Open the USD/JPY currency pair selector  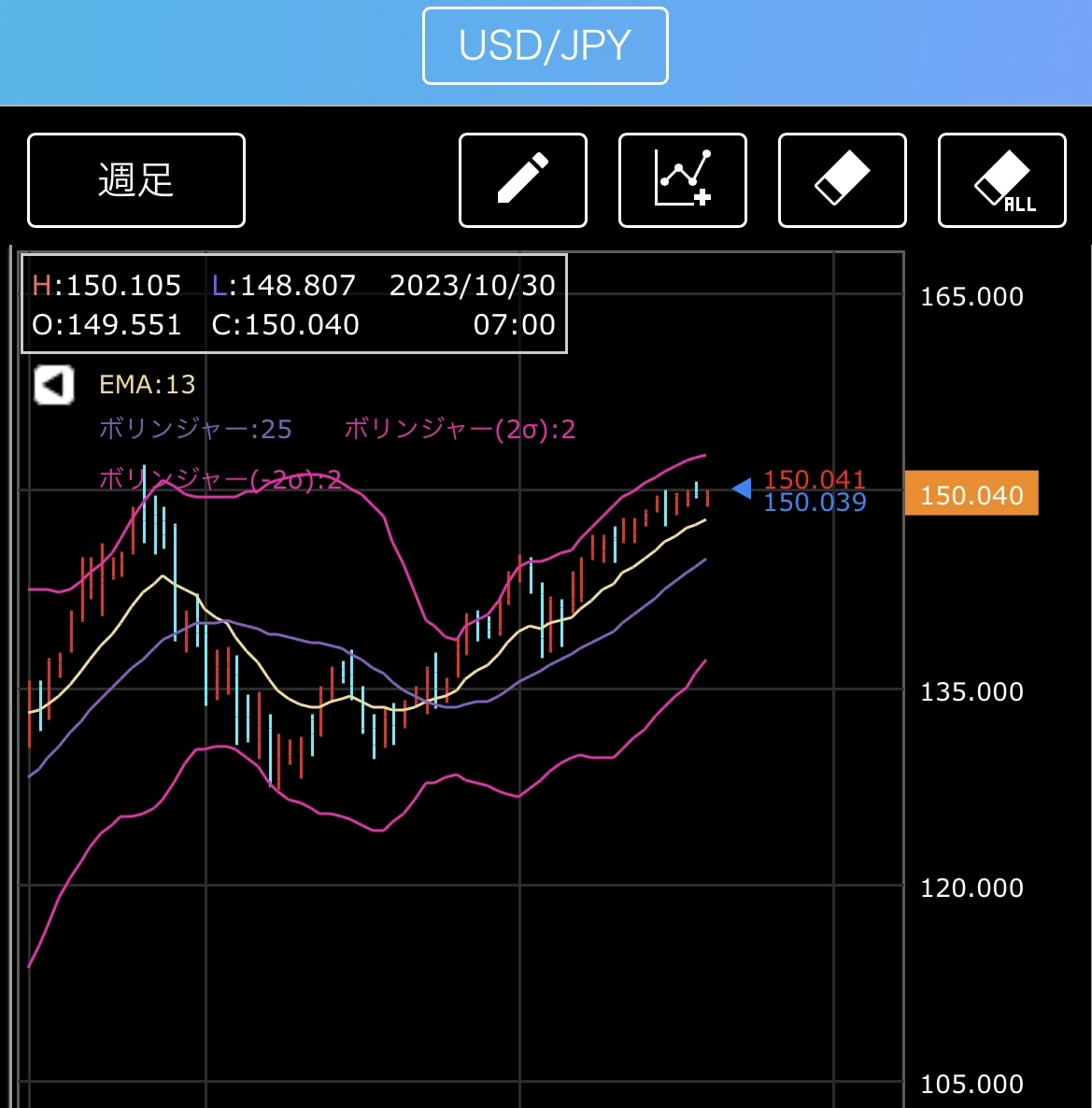click(x=546, y=46)
